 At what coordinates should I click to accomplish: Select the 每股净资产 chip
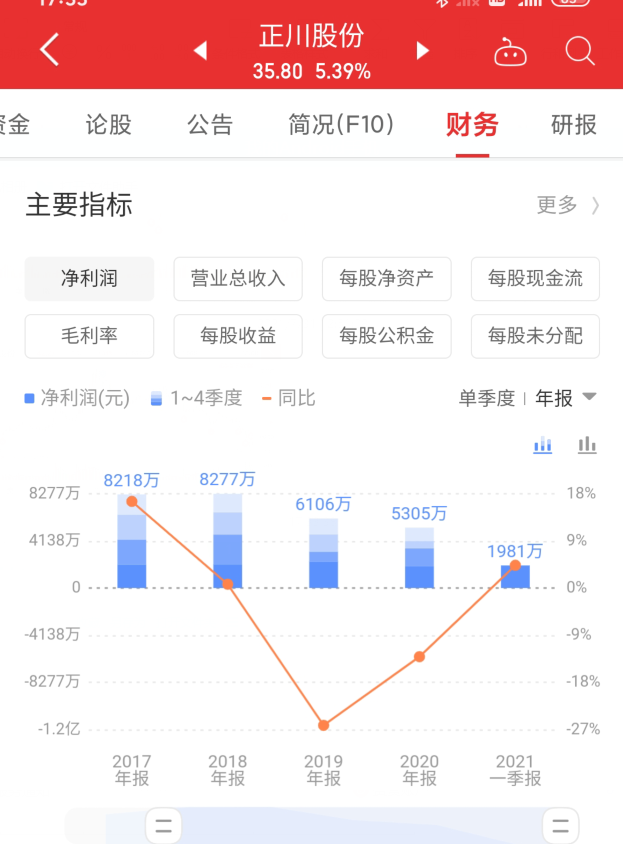(x=387, y=279)
